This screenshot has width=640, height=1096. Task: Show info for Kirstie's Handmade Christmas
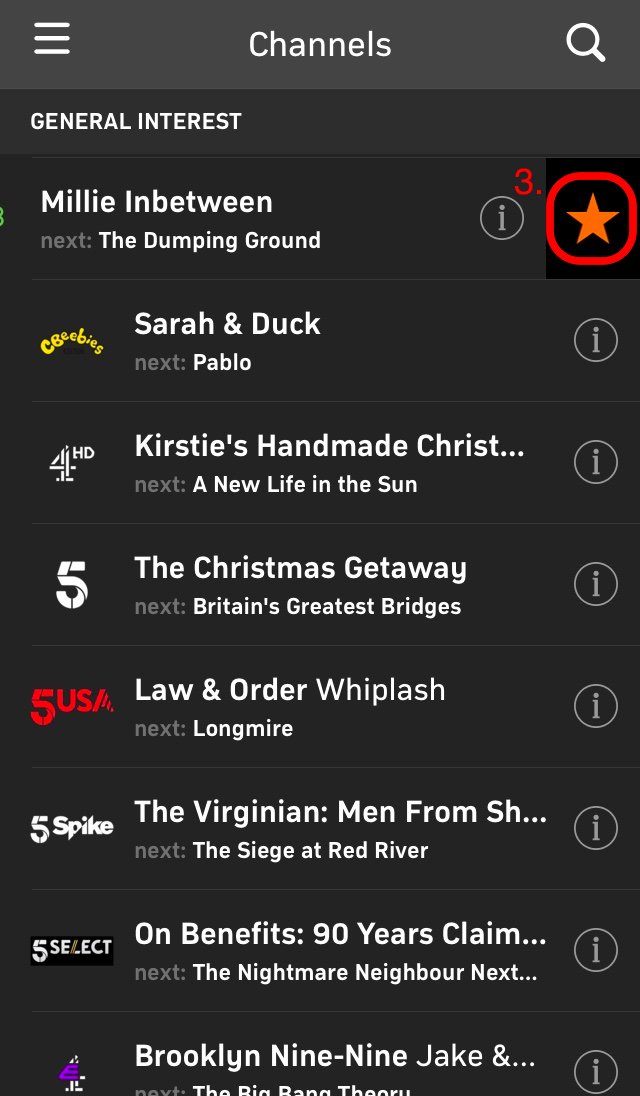pos(596,462)
